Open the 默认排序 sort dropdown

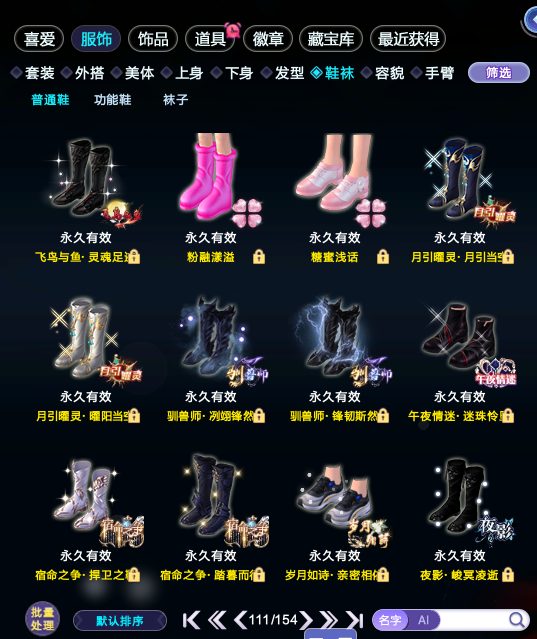pyautogui.click(x=120, y=621)
